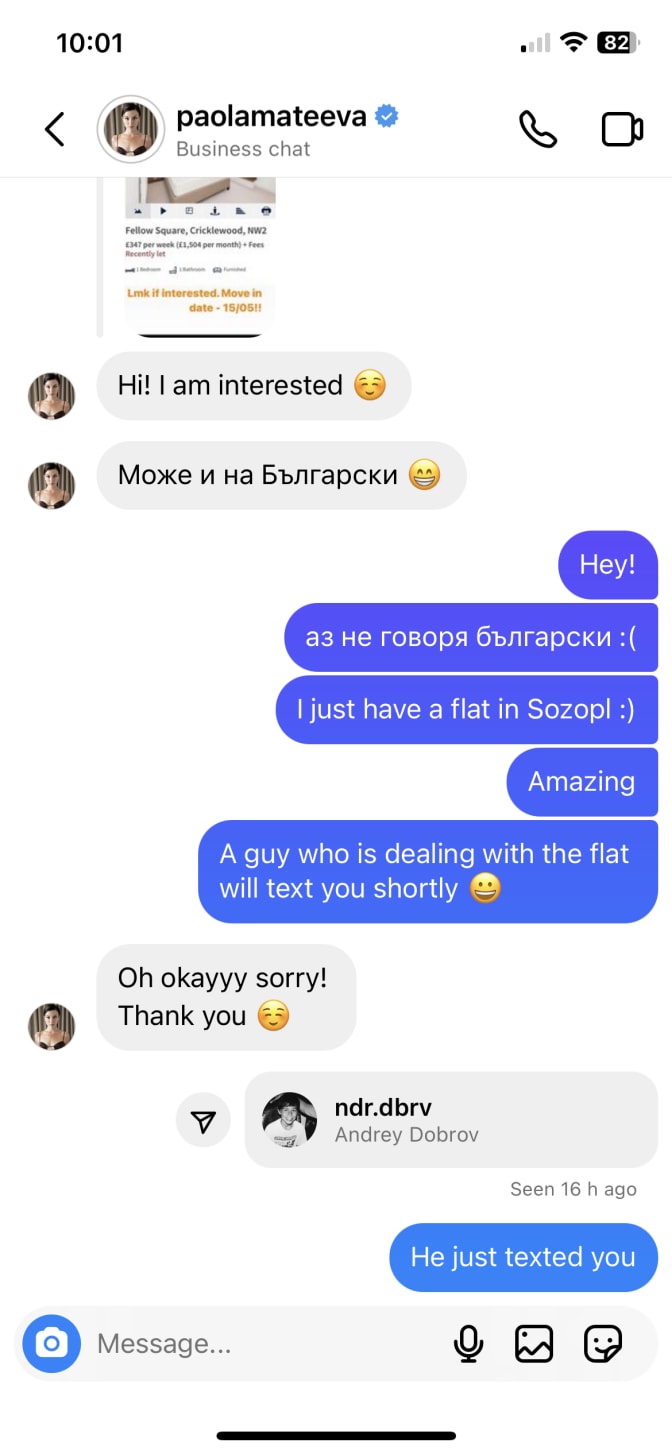672x1454 pixels.
Task: Open the camera from message bar
Action: 51,1343
